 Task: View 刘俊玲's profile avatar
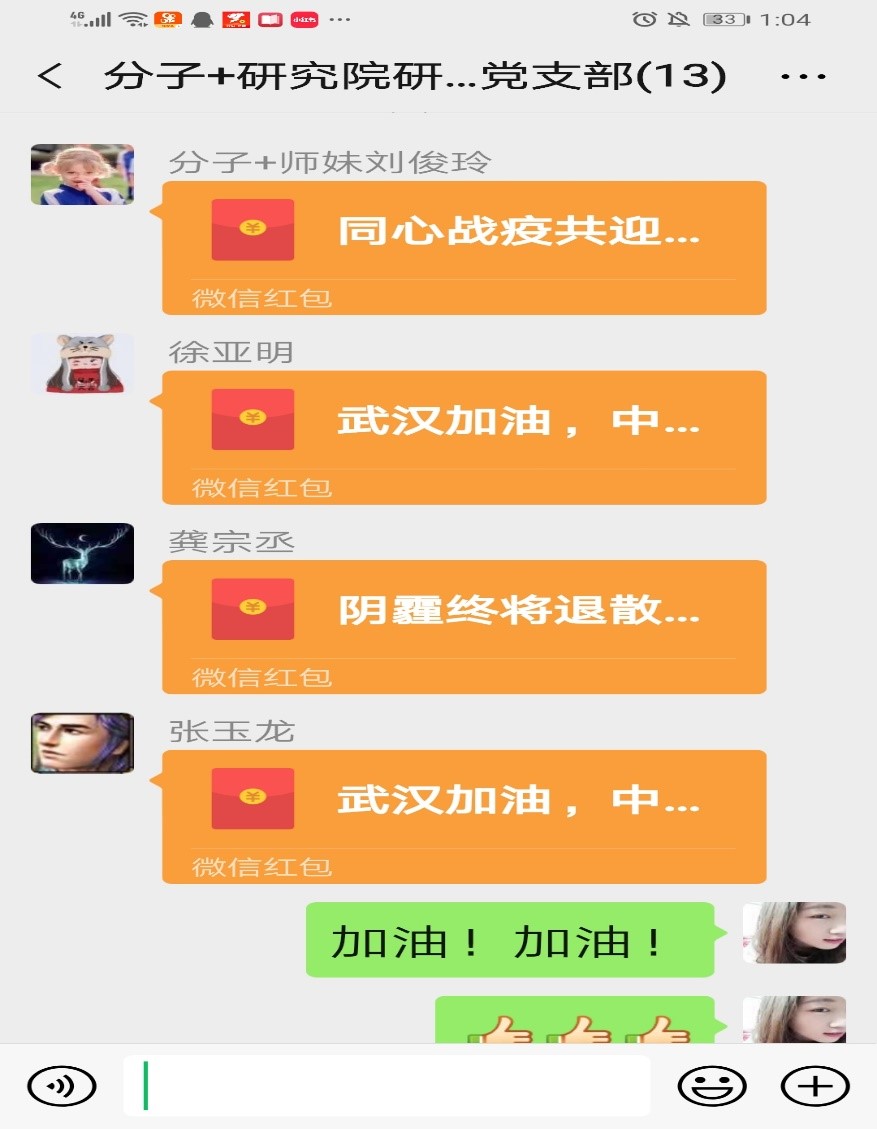pyautogui.click(x=82, y=174)
